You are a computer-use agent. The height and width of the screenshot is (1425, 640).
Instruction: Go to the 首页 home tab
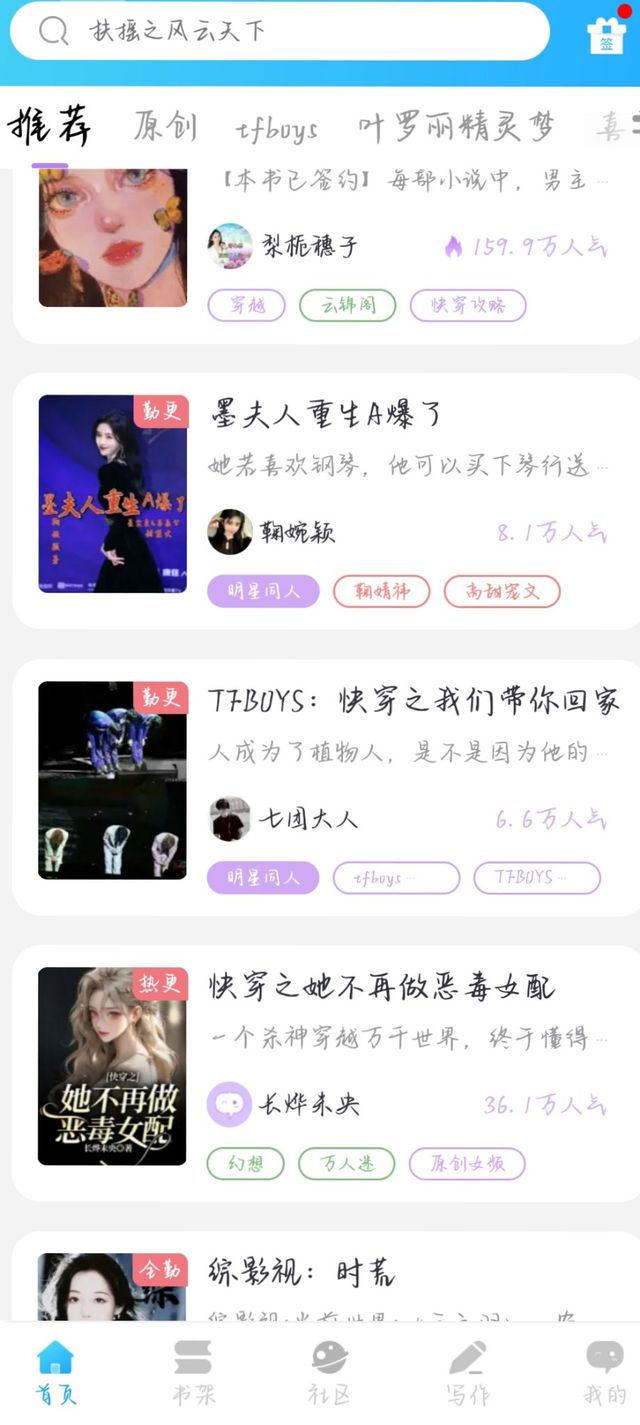pos(56,1372)
